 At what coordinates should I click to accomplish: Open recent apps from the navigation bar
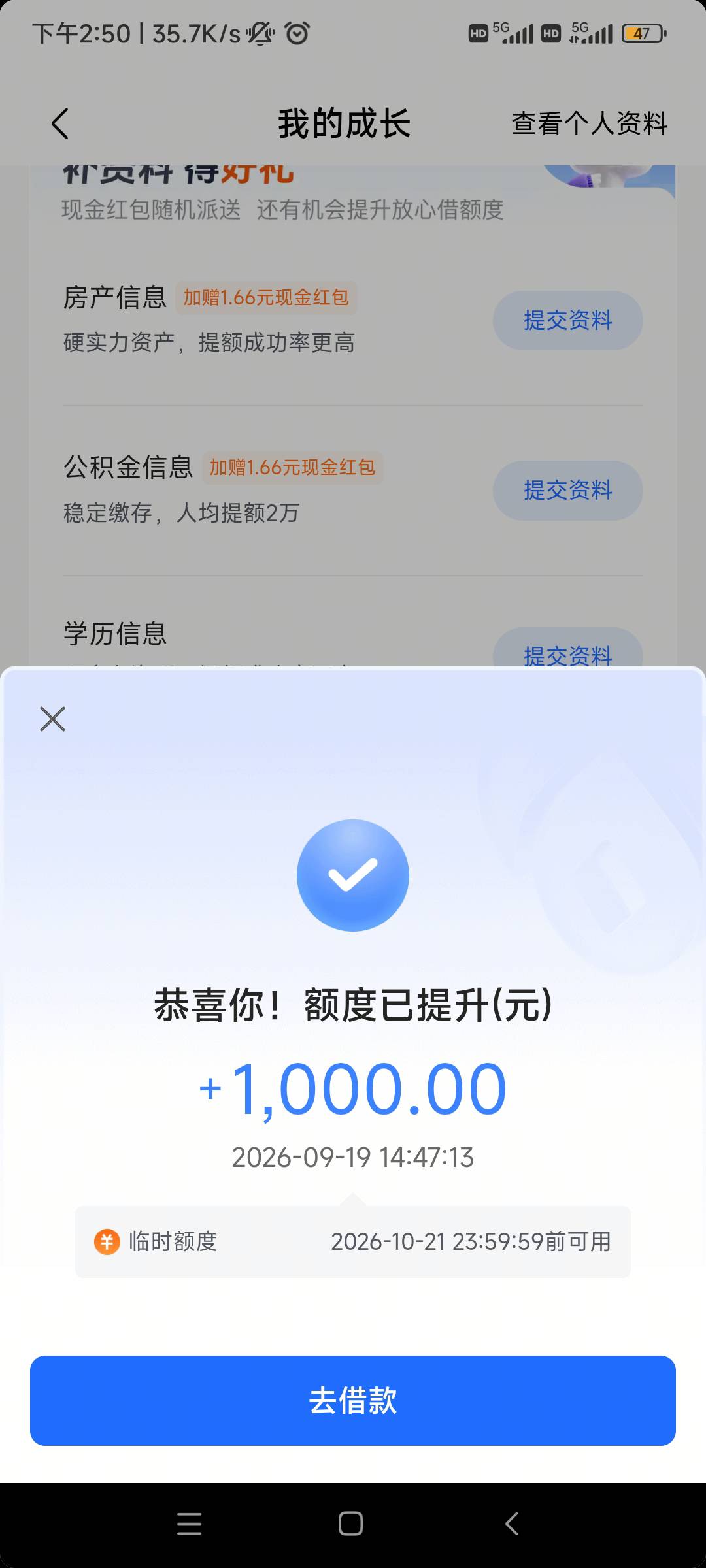189,1524
